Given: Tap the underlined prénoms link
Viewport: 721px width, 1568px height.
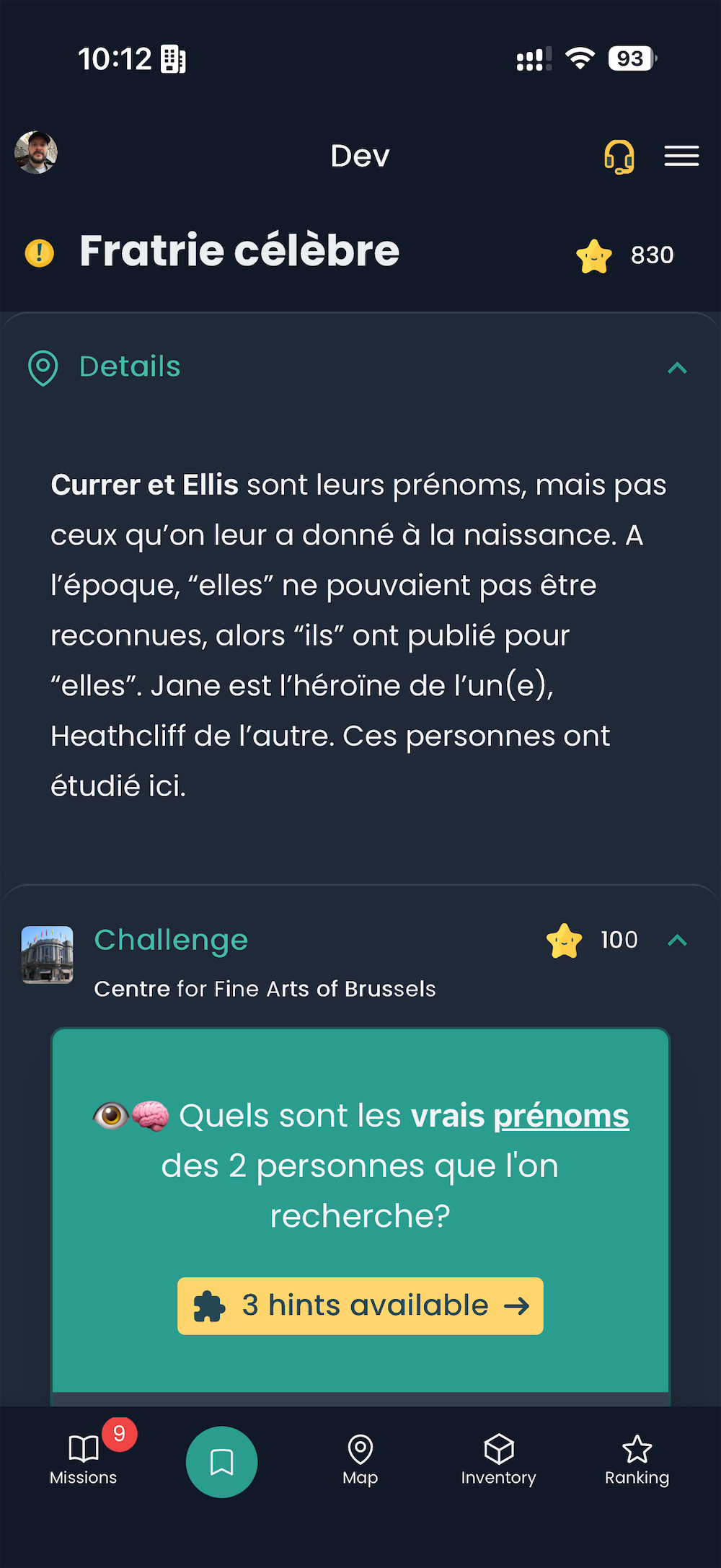Looking at the screenshot, I should [x=561, y=1116].
